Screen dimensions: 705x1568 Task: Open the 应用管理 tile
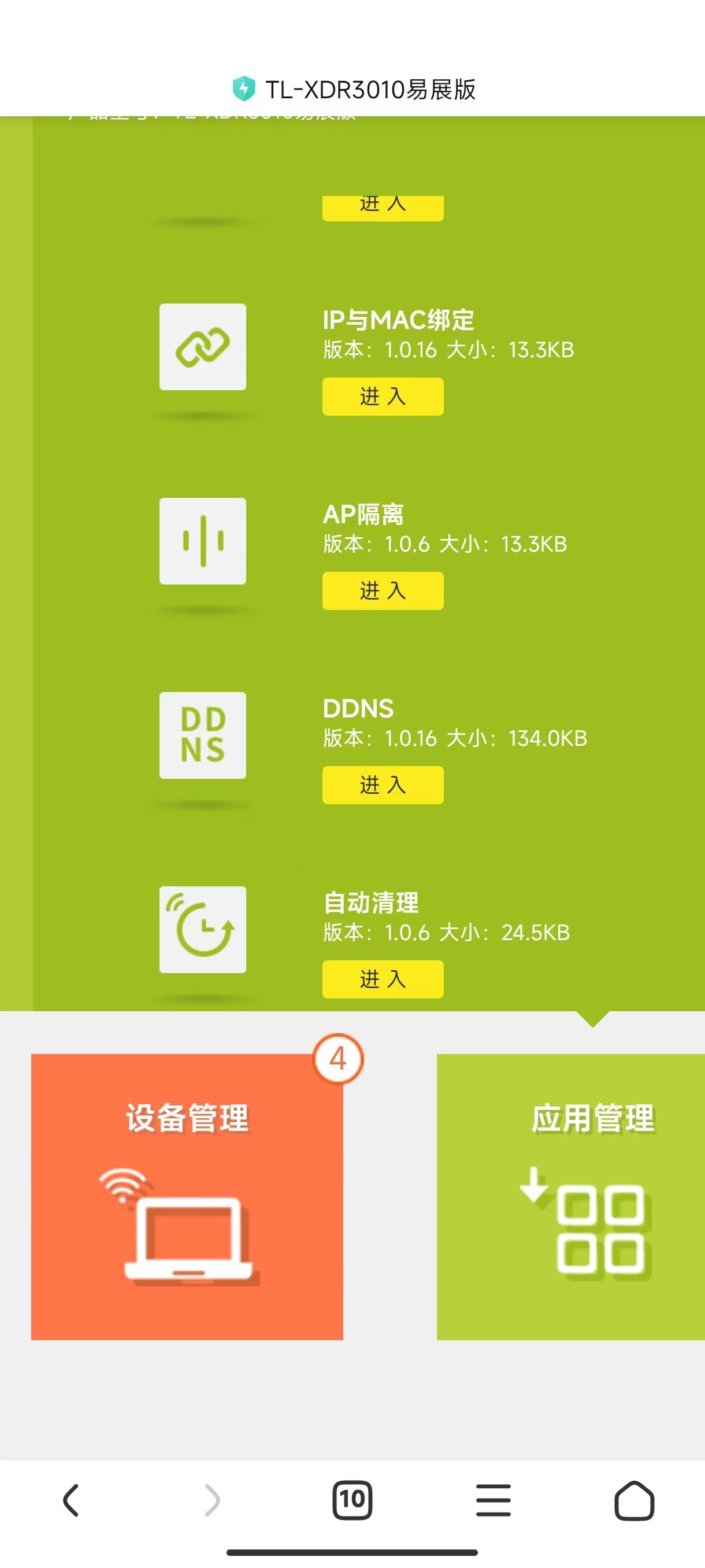[570, 1196]
